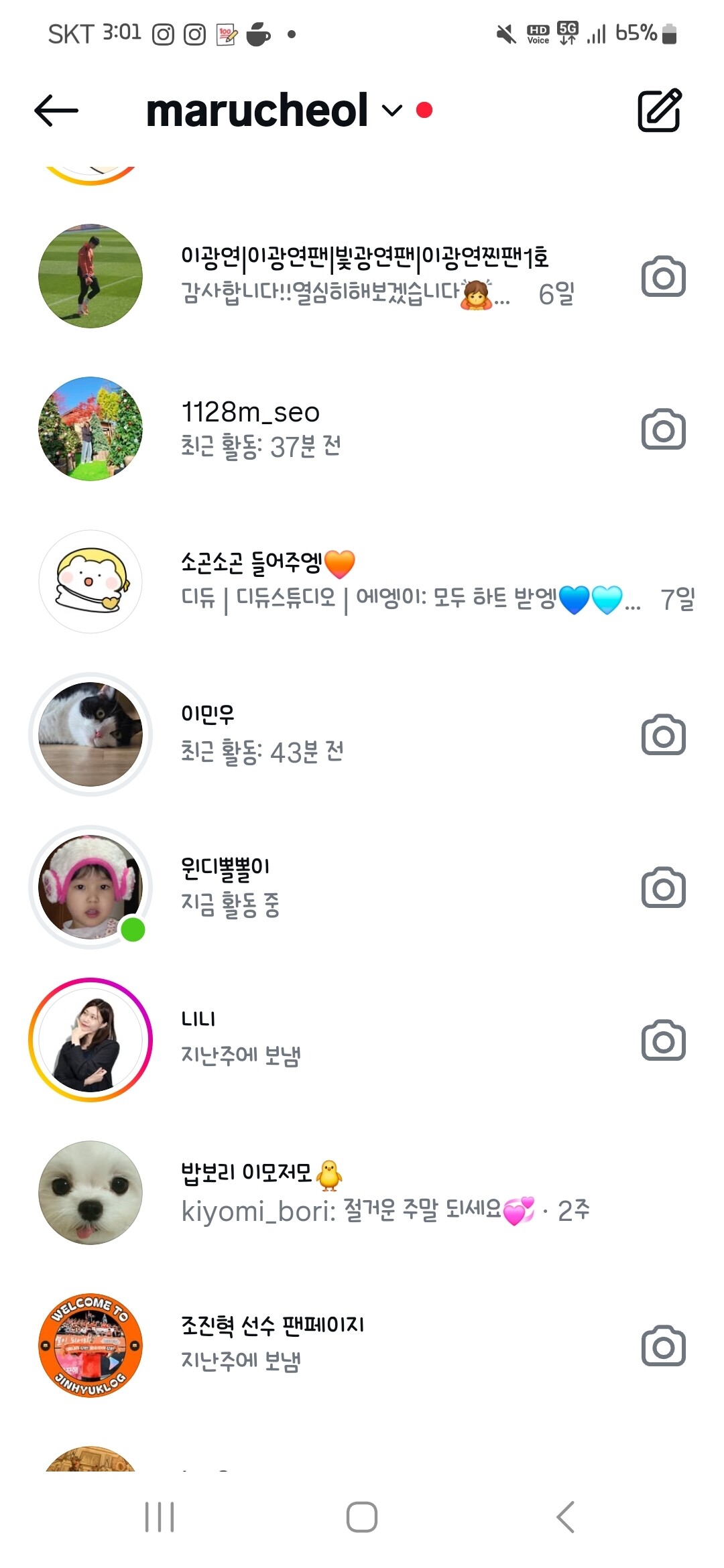Tap the camera icon for 조진혁 선수 팬페이지
Image resolution: width=724 pixels, height=1568 pixels.
tap(663, 1346)
